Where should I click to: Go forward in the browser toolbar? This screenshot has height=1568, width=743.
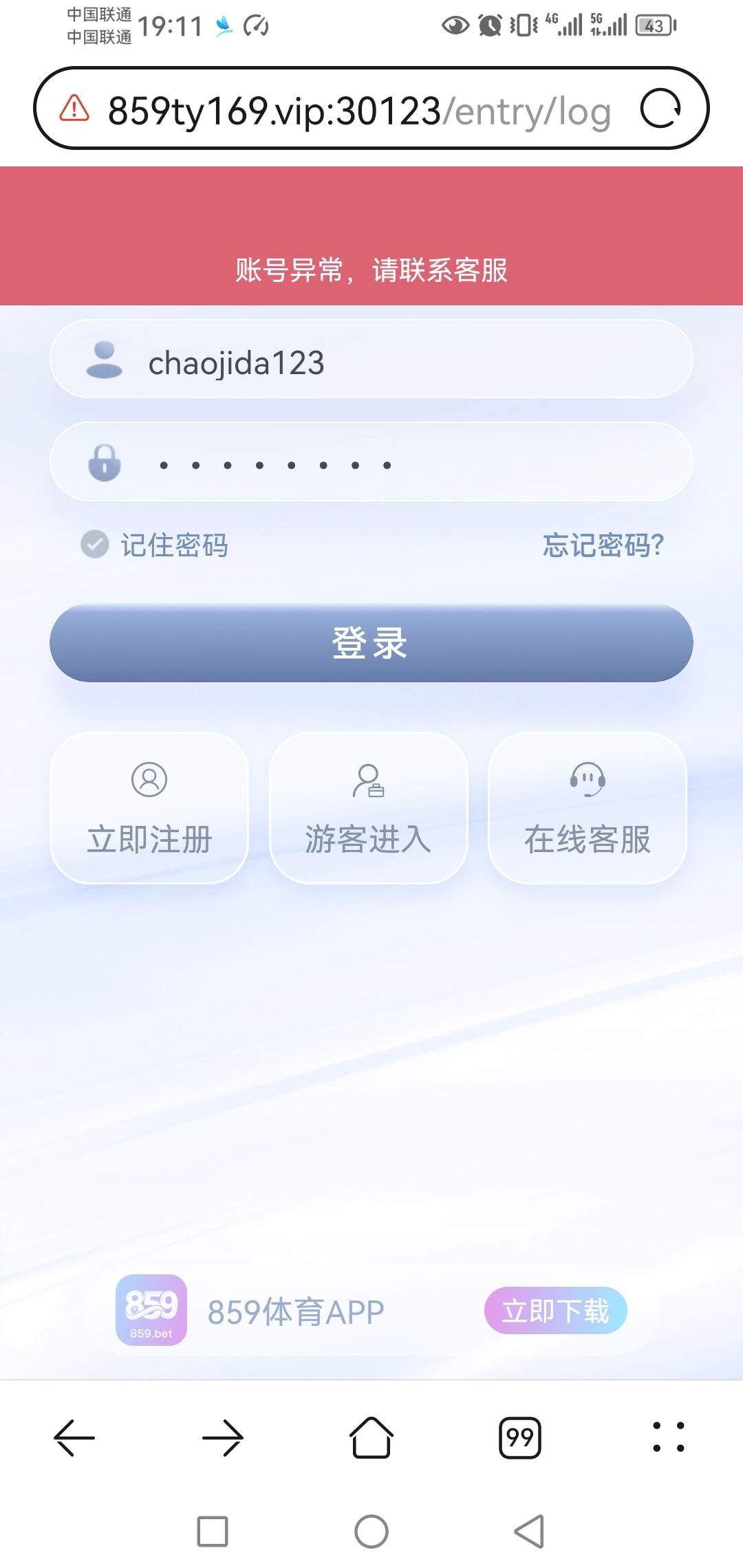(223, 1437)
